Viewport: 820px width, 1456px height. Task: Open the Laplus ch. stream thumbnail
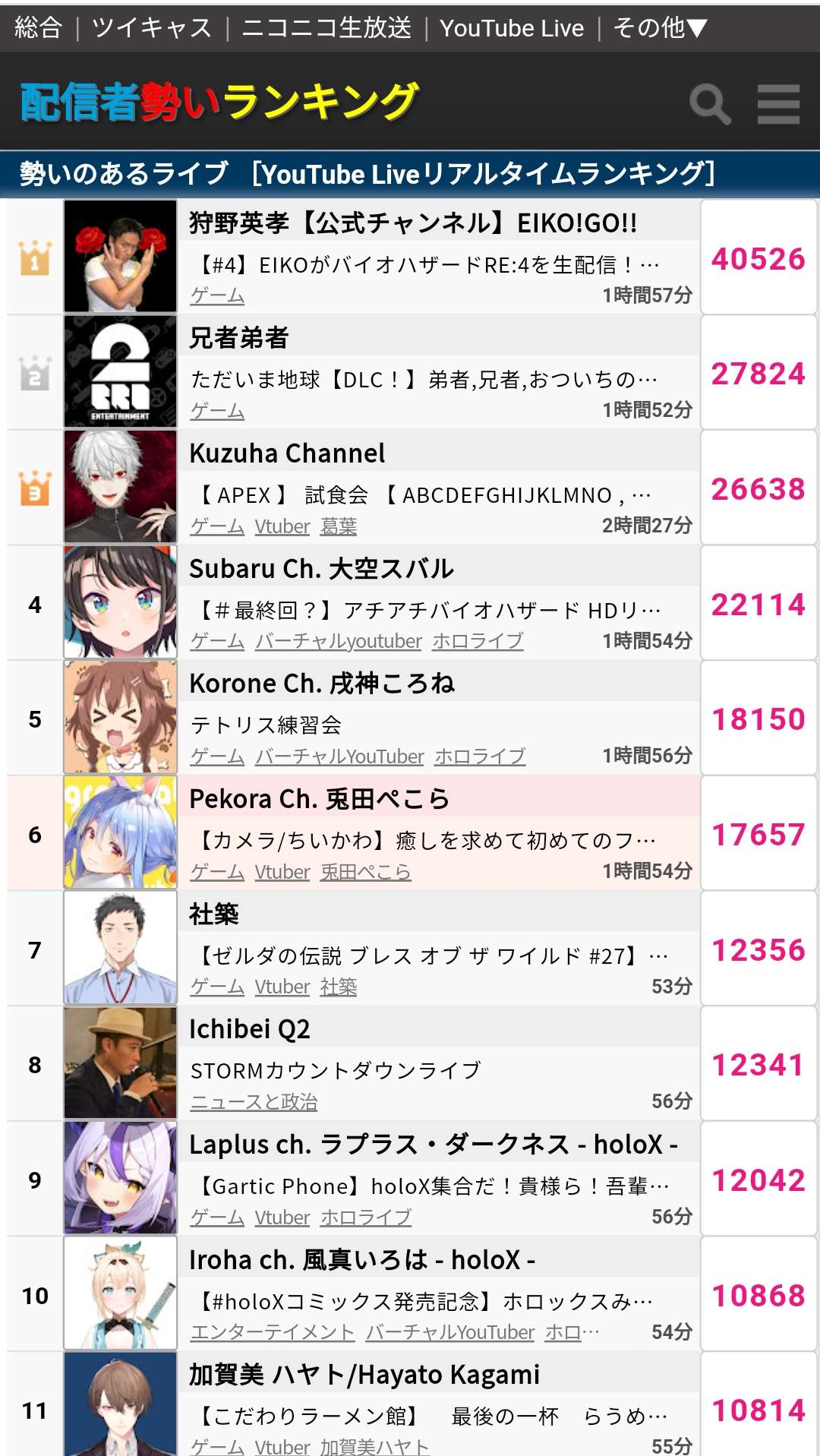point(120,1178)
